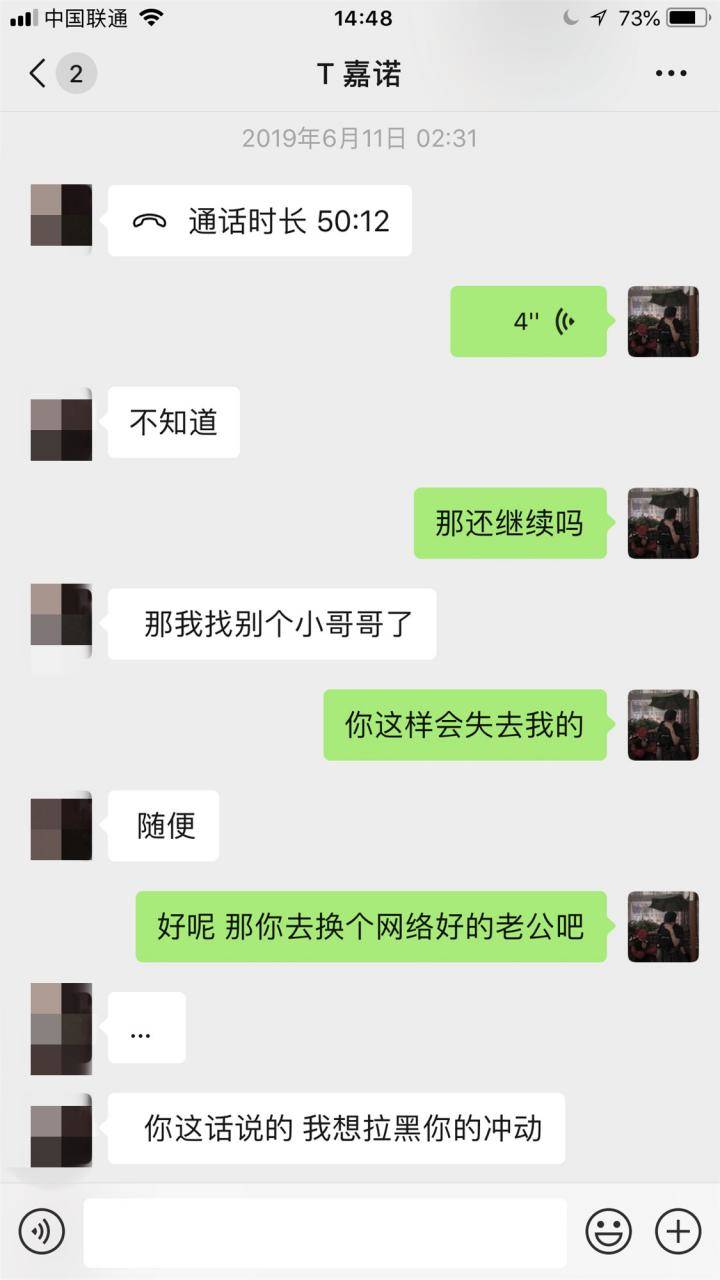The height and width of the screenshot is (1280, 720).
Task: Tap the speaker icon on your own voice bubble
Action: 565,321
